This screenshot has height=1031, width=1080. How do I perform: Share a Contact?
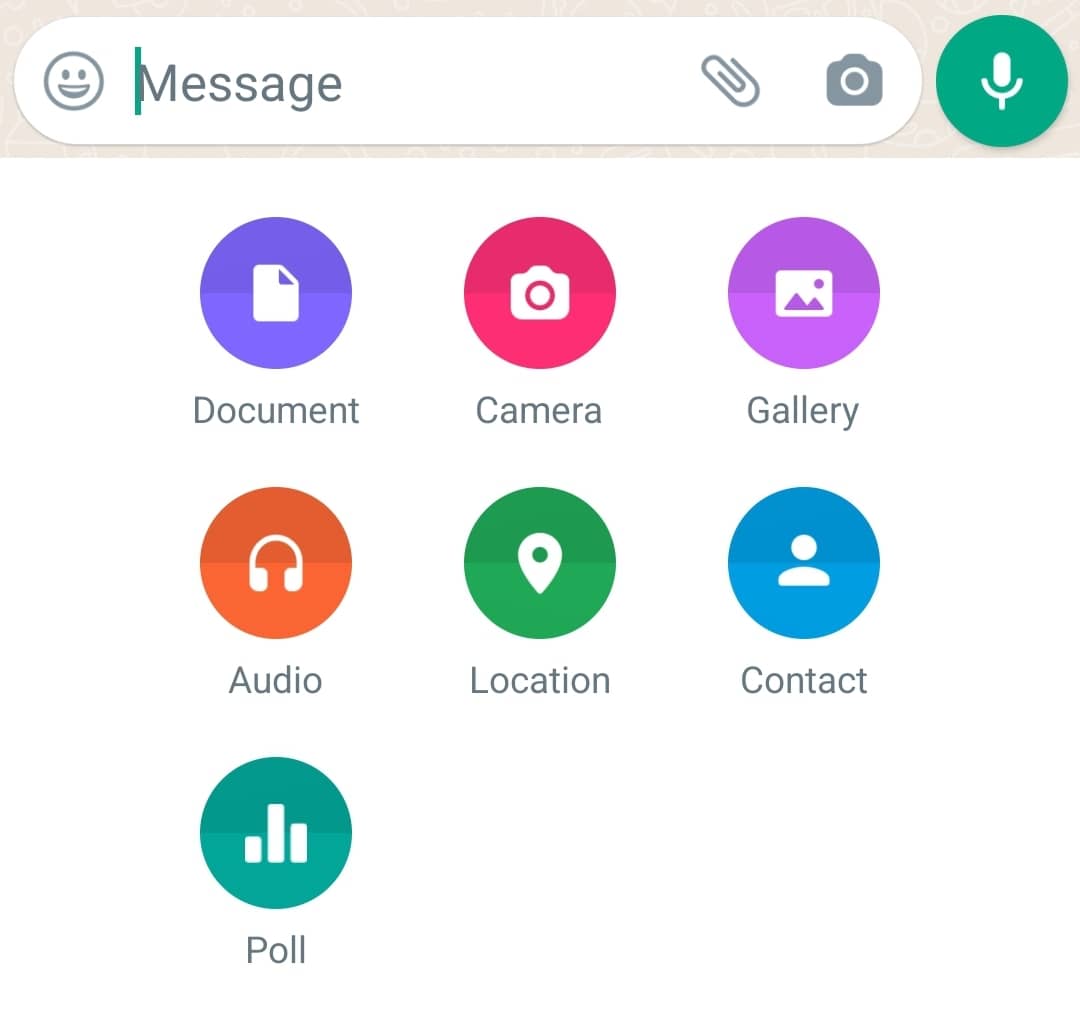click(803, 563)
